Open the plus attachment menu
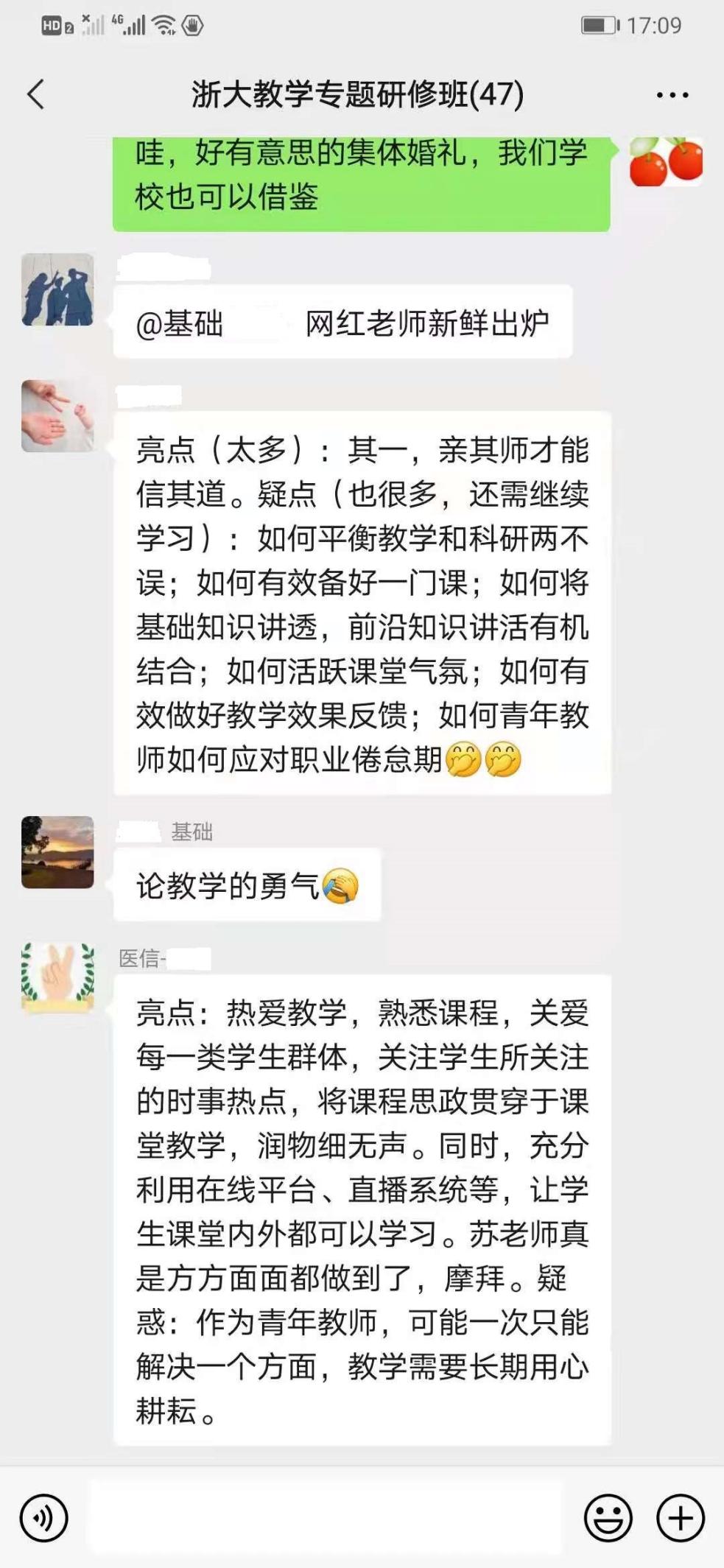The height and width of the screenshot is (1568, 724). [x=680, y=1517]
